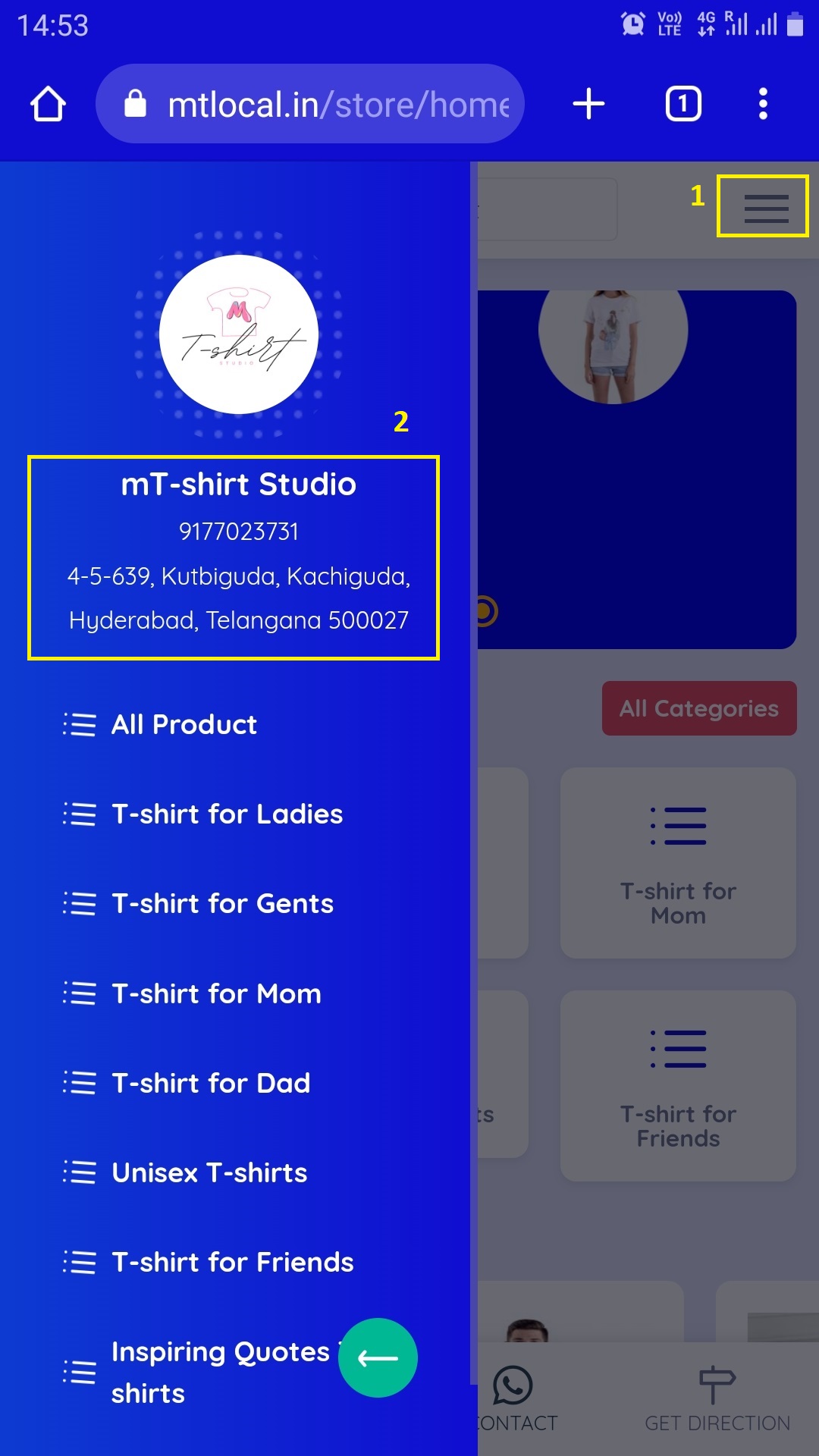Tap the All Categories button
The width and height of the screenshot is (819, 1456).
click(x=699, y=708)
